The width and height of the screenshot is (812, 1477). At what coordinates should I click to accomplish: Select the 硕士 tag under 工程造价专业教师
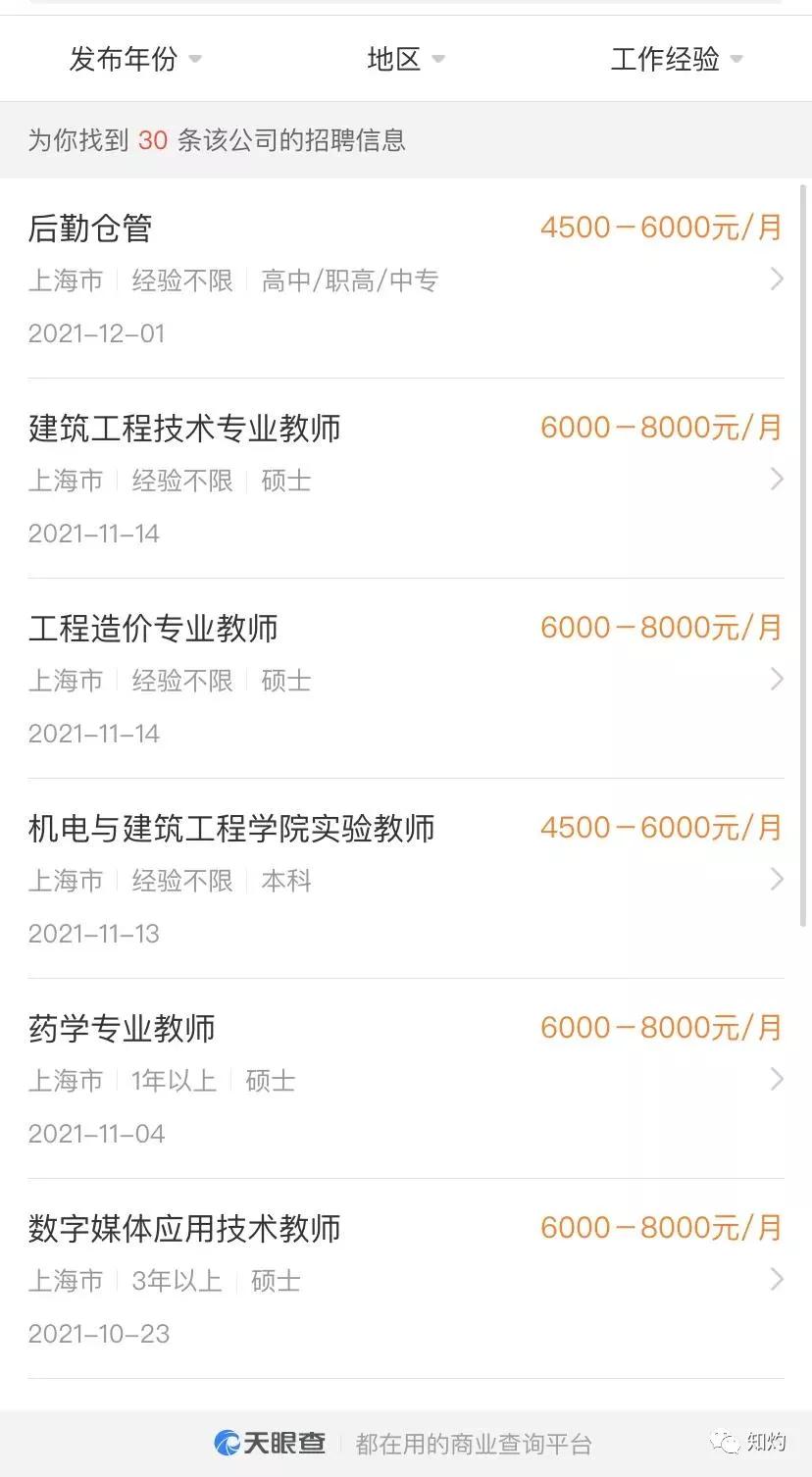[x=285, y=680]
